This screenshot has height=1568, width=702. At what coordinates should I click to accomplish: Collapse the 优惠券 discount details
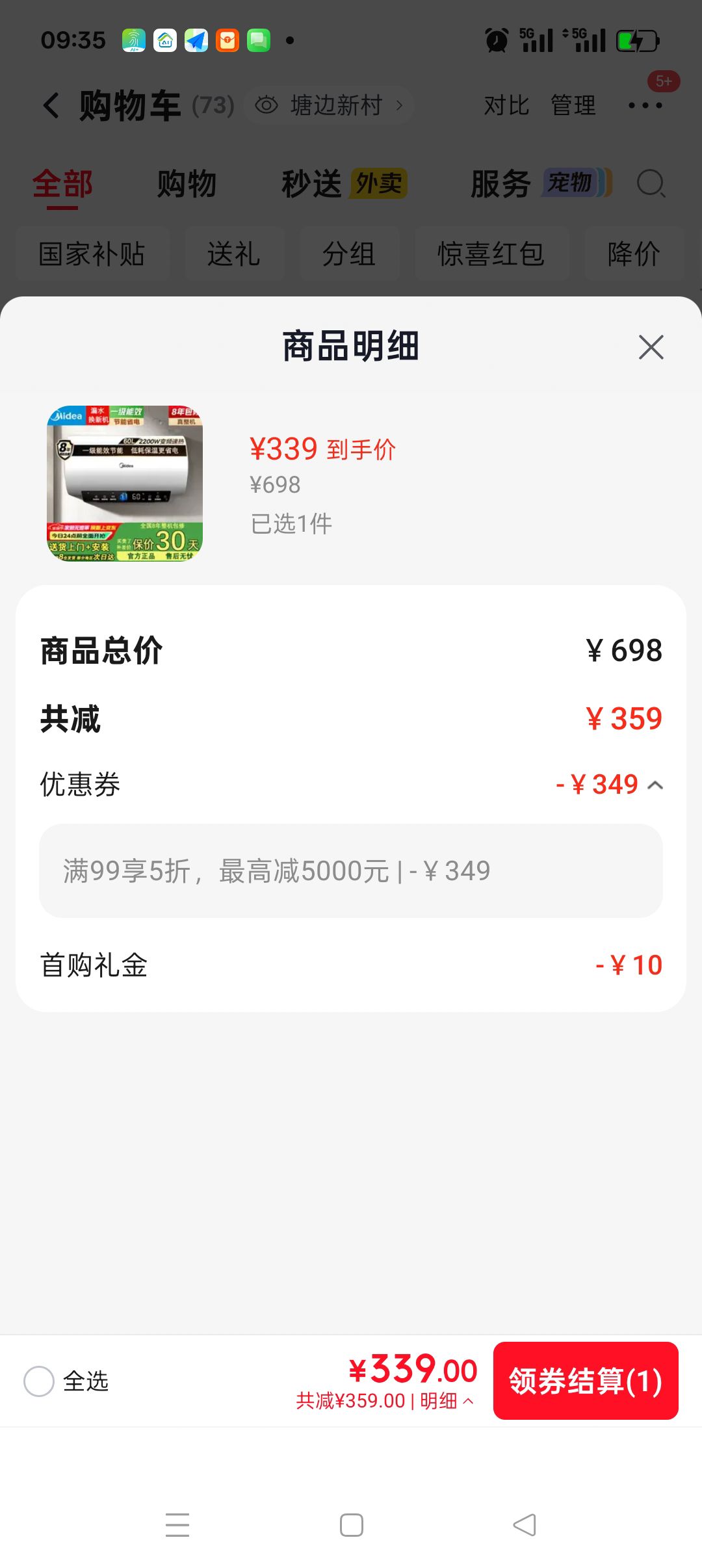click(656, 785)
